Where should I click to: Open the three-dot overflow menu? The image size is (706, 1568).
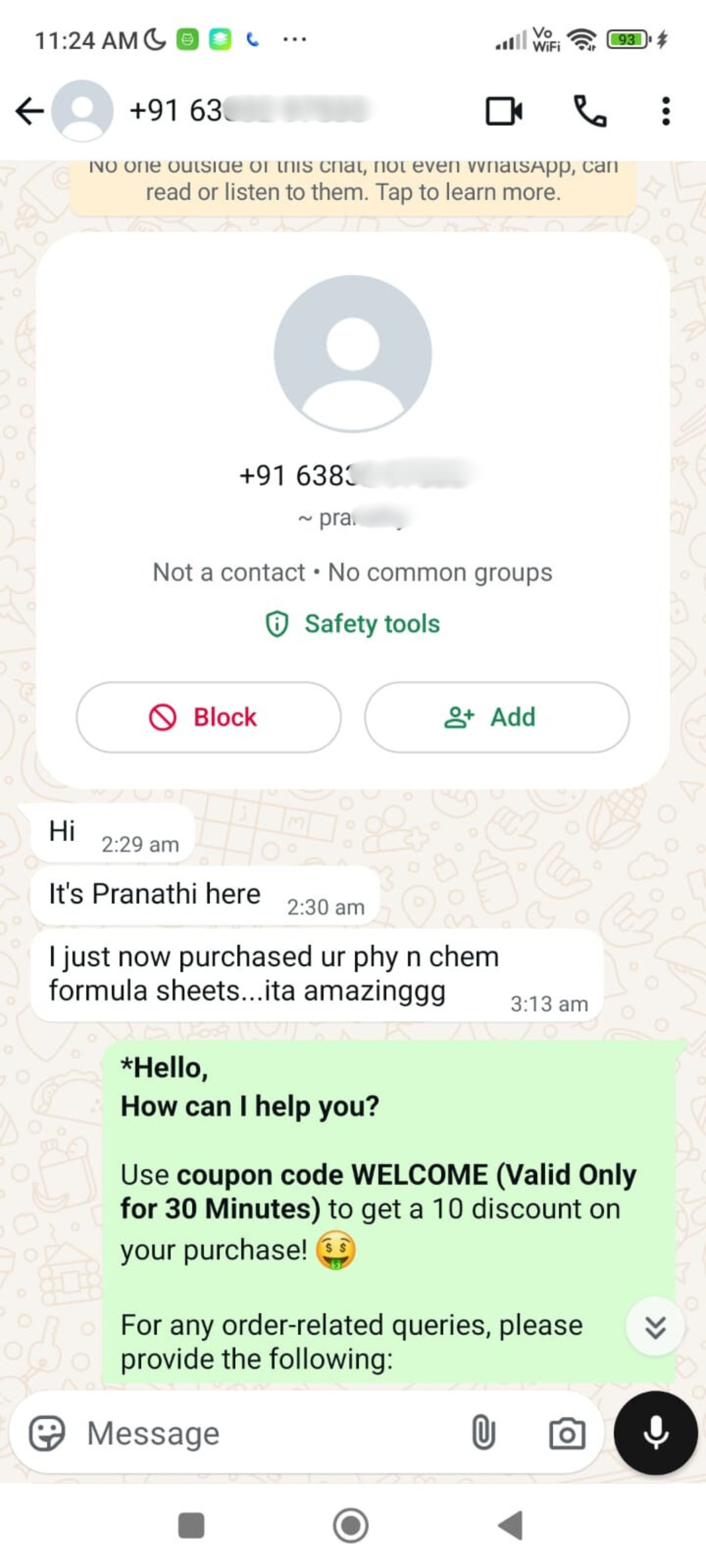[666, 111]
